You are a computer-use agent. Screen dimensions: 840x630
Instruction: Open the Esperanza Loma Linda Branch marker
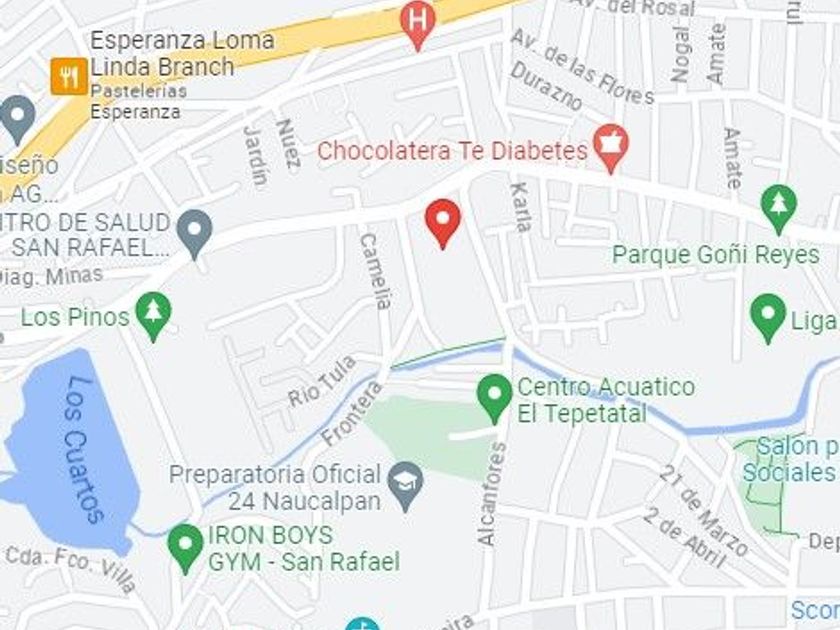tap(69, 77)
